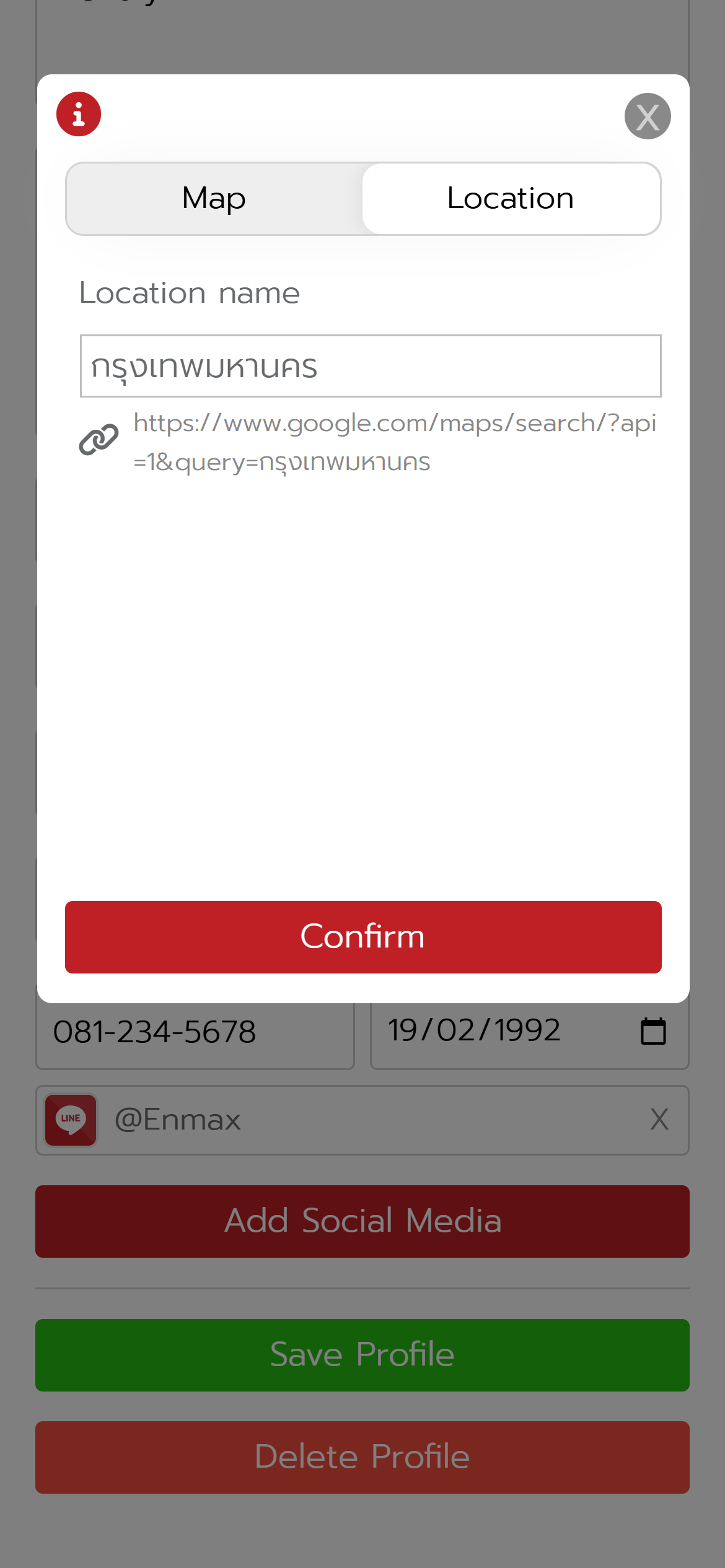Open the Google Maps search link
Viewport: 725px width, 1568px height.
(x=394, y=442)
